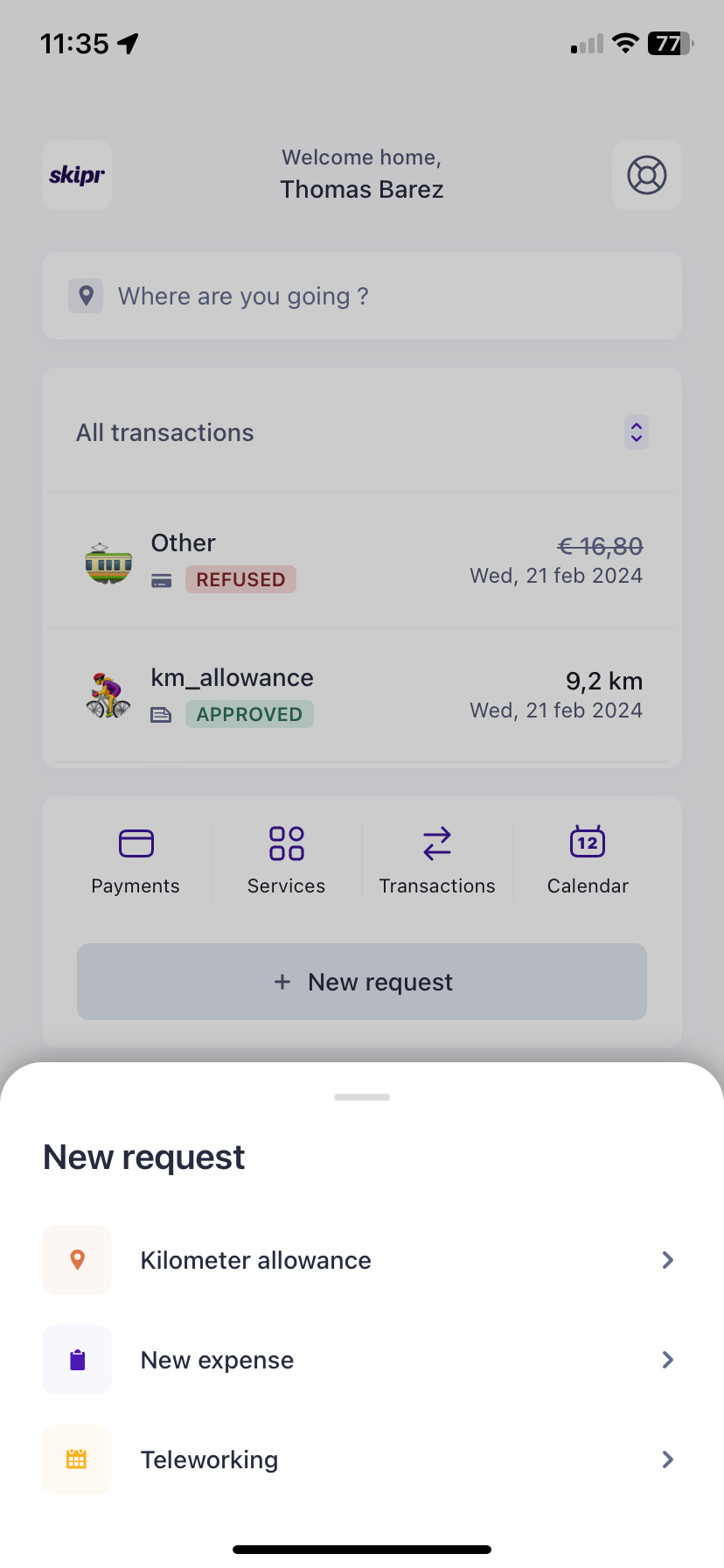The height and width of the screenshot is (1568, 724).
Task: Tap the Payments card icon
Action: click(136, 843)
